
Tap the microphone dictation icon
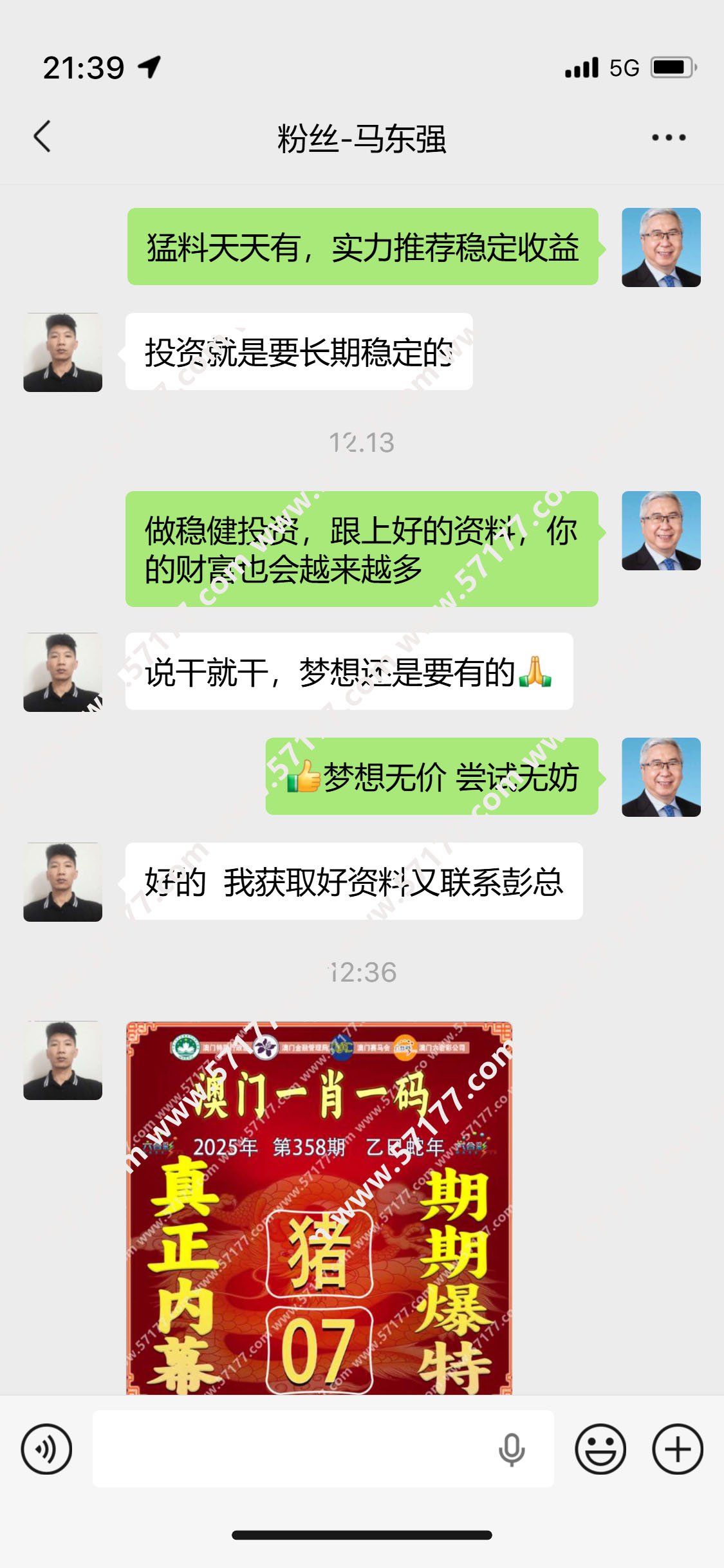[x=512, y=1450]
